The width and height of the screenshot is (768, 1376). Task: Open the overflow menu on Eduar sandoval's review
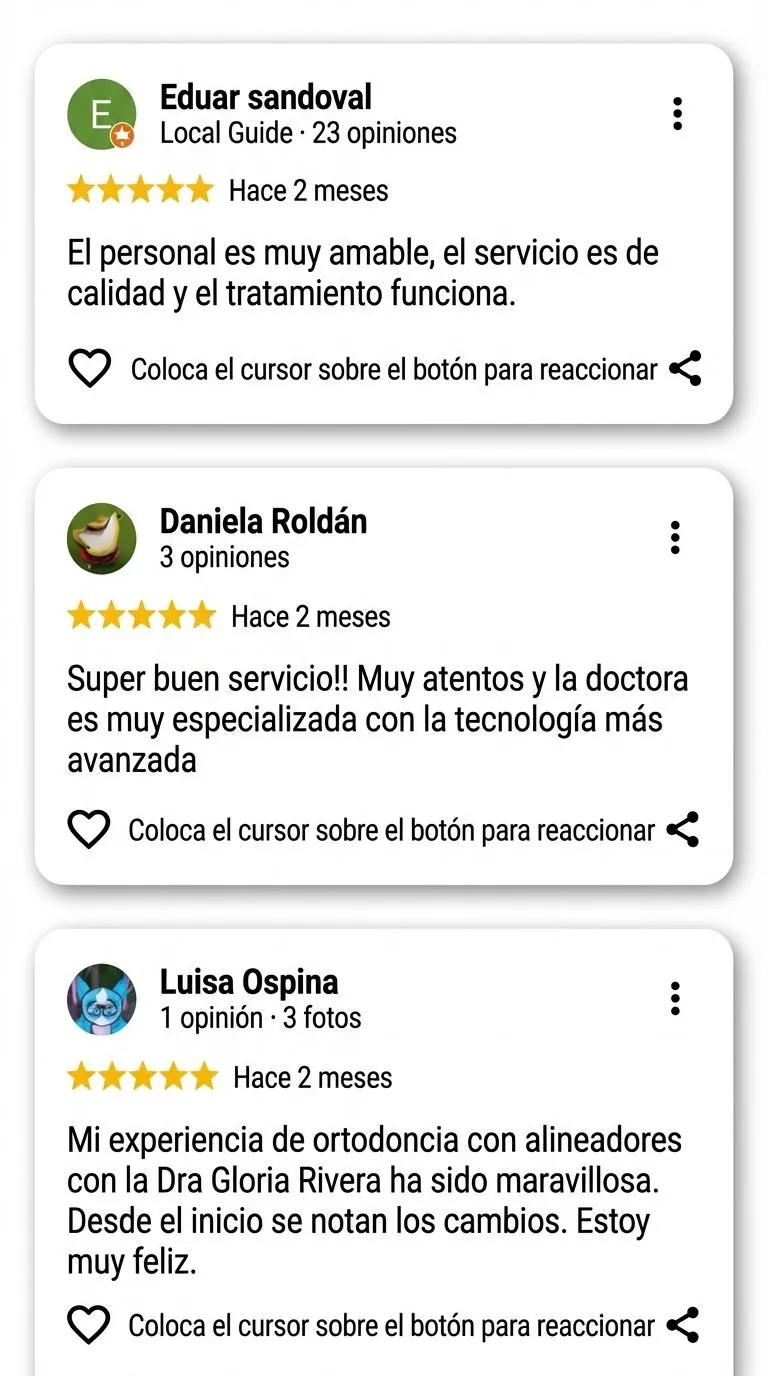tap(678, 114)
